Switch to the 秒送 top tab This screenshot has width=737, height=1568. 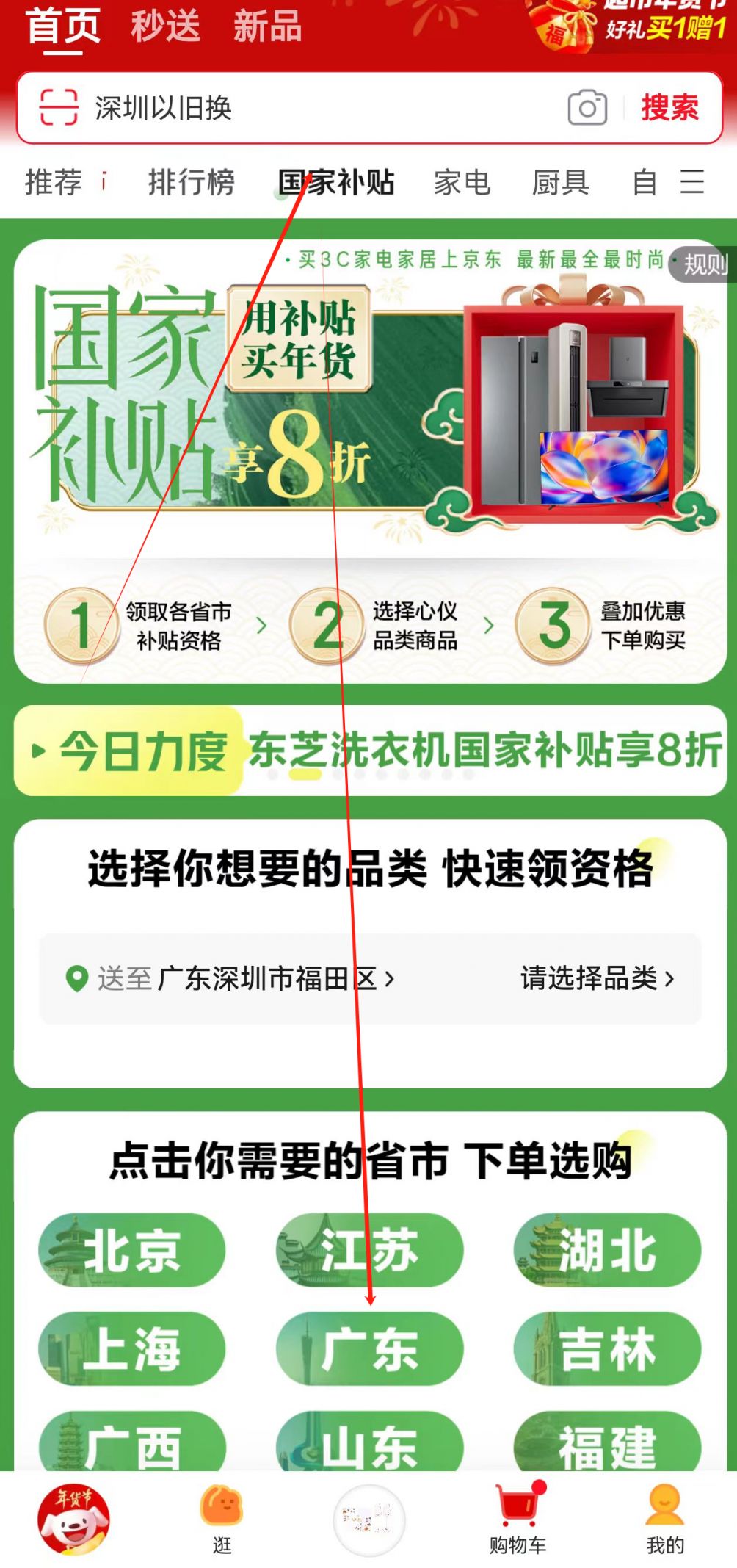165,26
